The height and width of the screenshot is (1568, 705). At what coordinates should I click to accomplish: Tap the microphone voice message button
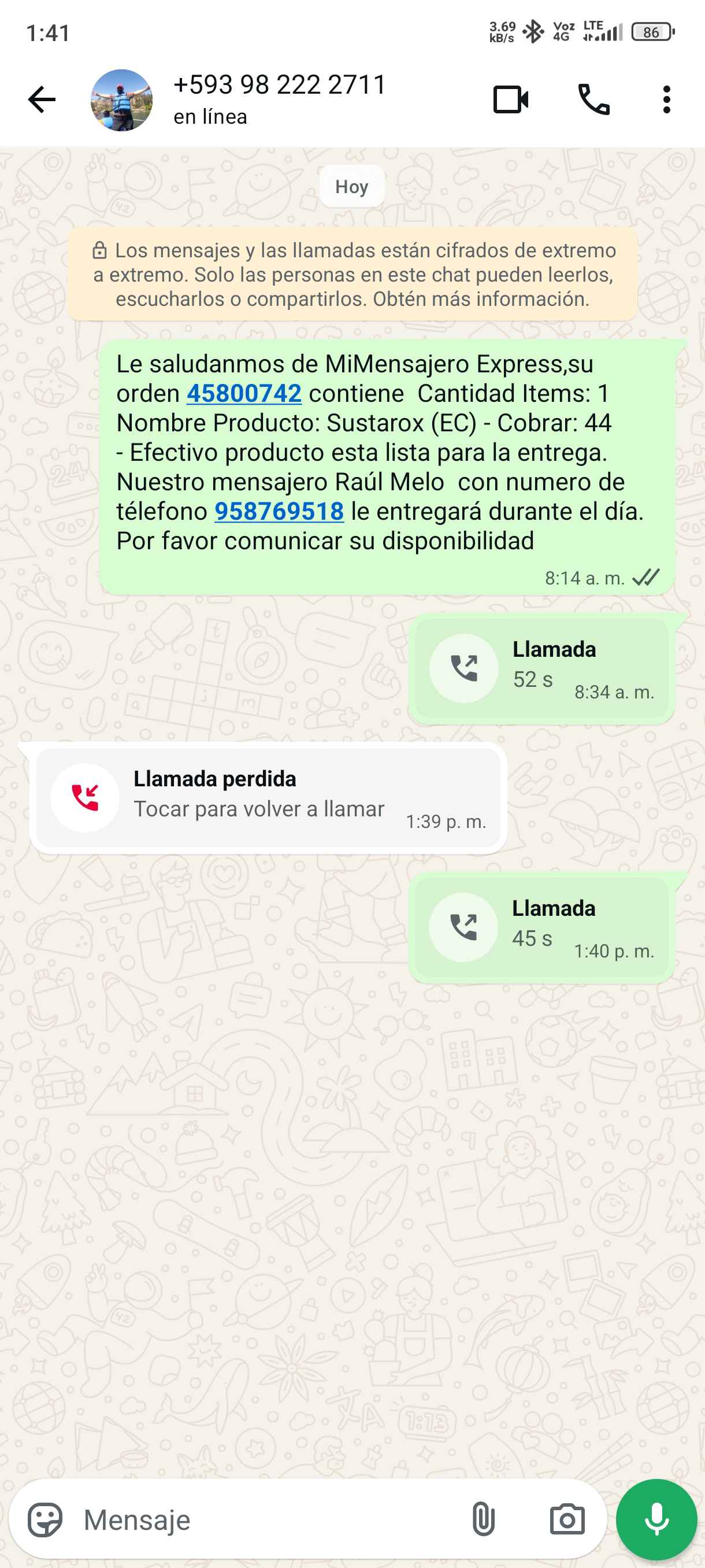coord(656,1520)
